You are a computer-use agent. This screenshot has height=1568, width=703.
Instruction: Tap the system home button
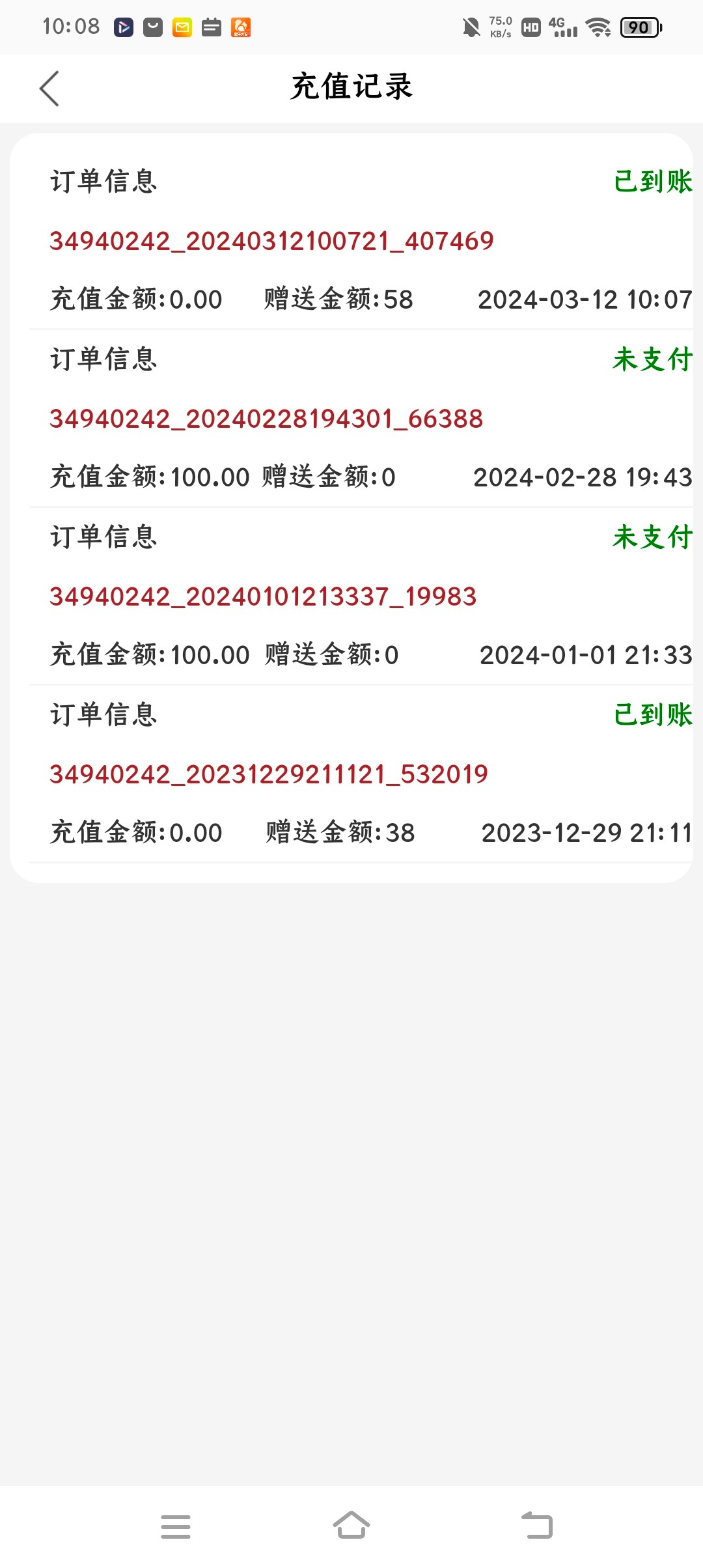coord(351,1526)
